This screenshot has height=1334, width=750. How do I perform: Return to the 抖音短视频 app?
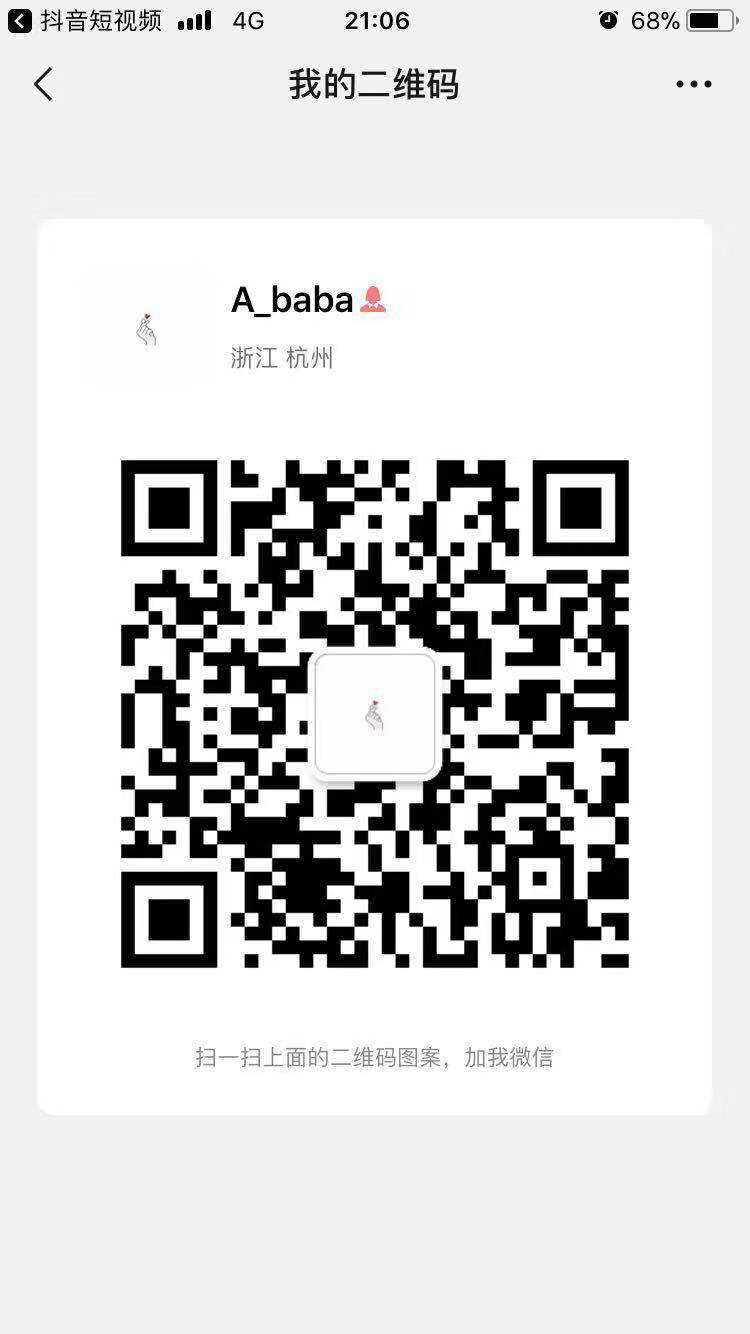(x=85, y=21)
